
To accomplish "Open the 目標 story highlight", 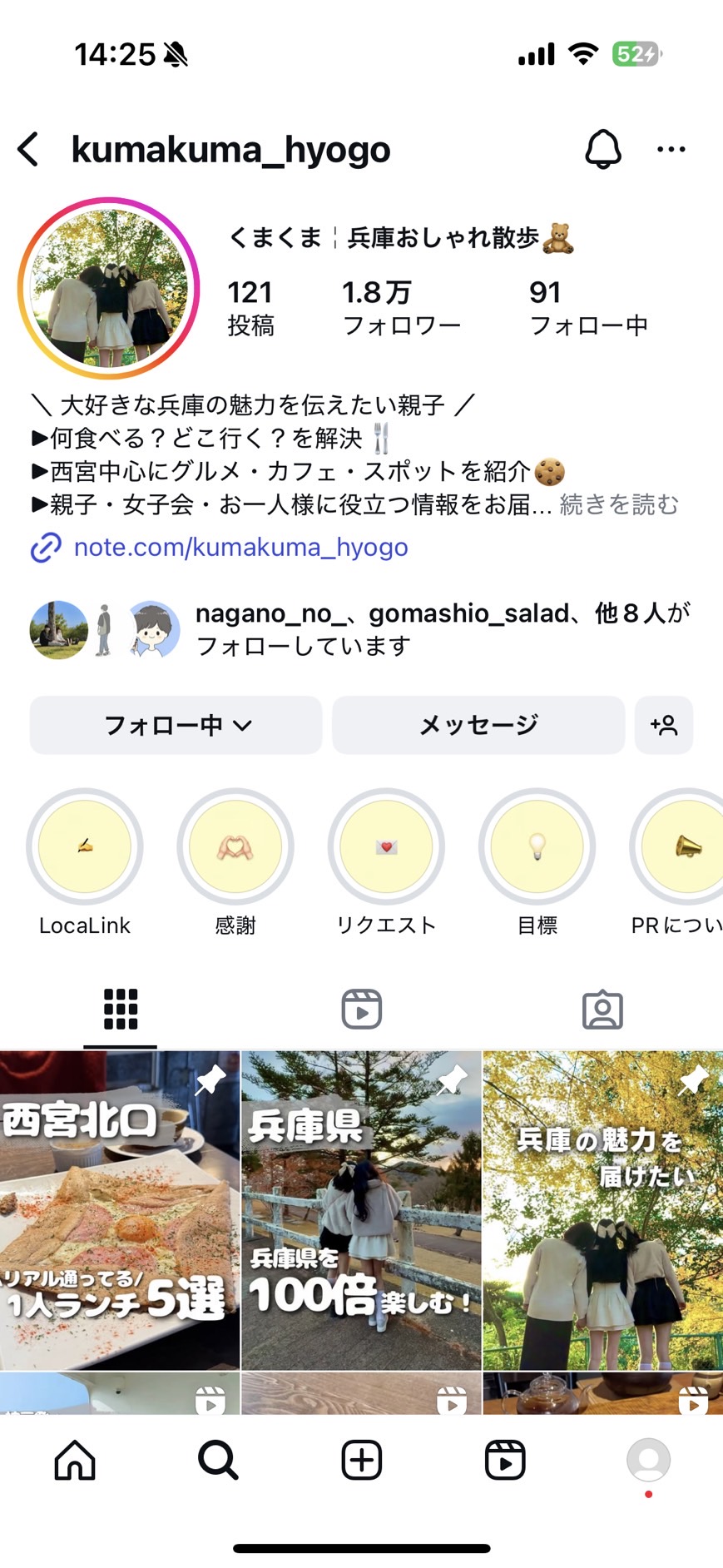I will point(537,847).
